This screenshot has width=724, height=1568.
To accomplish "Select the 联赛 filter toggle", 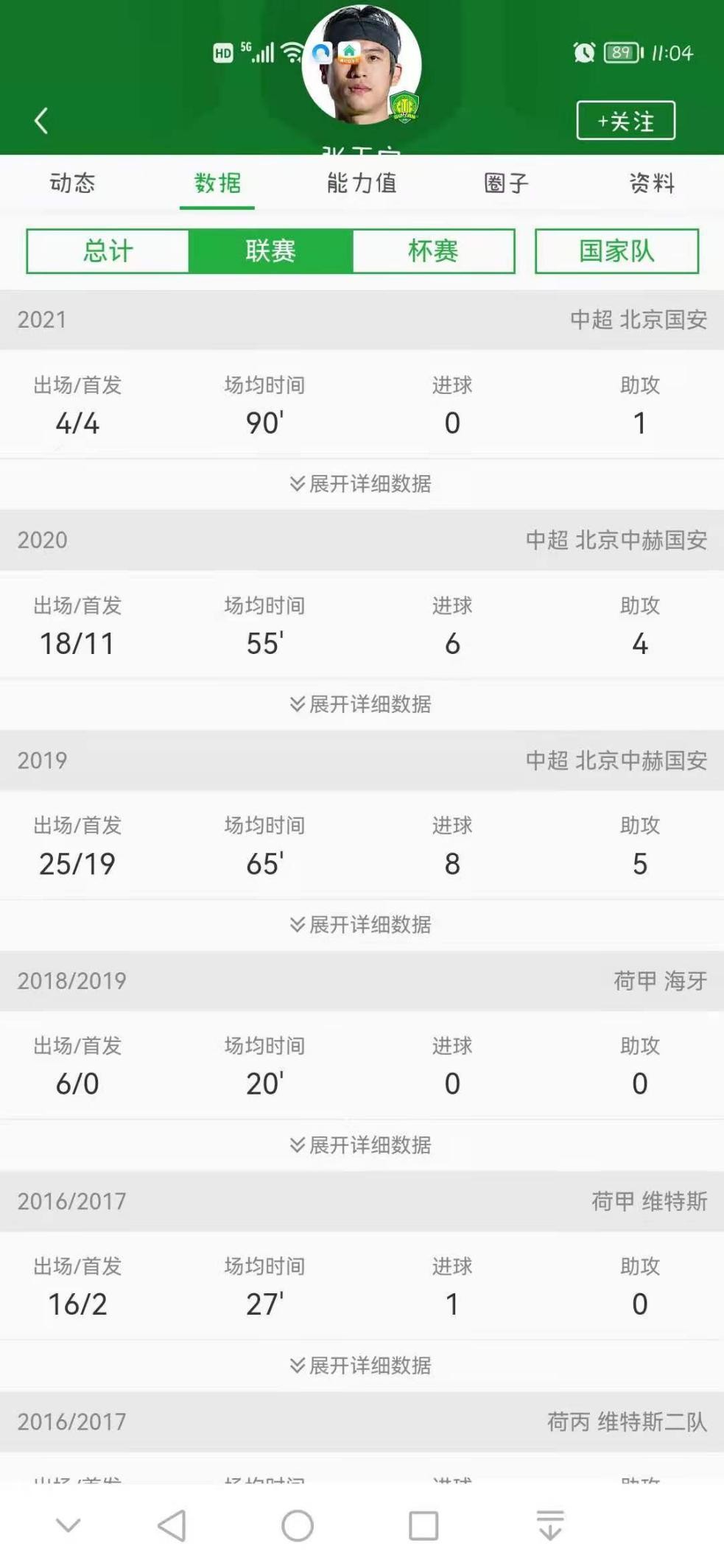I will (271, 251).
